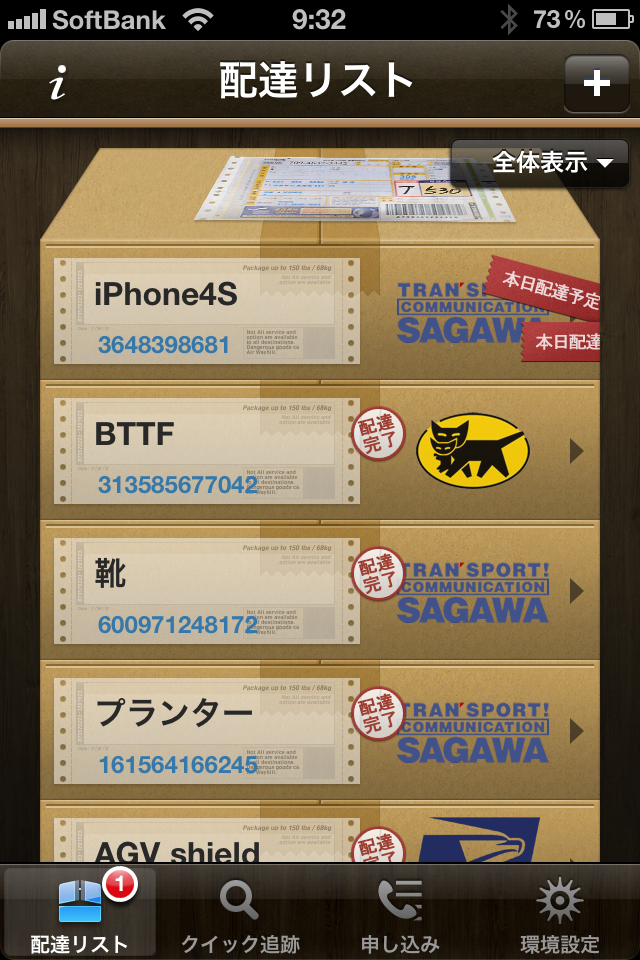Open the iPhone4S package entry
The image size is (640, 960).
[320, 312]
